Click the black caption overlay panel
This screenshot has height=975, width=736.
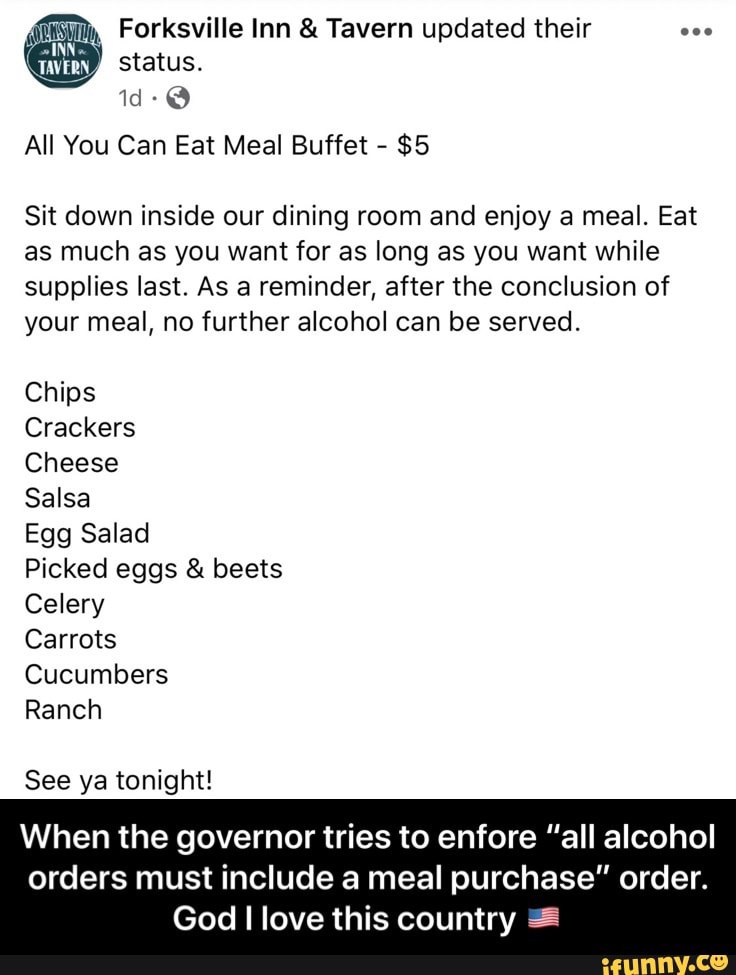coord(368,877)
